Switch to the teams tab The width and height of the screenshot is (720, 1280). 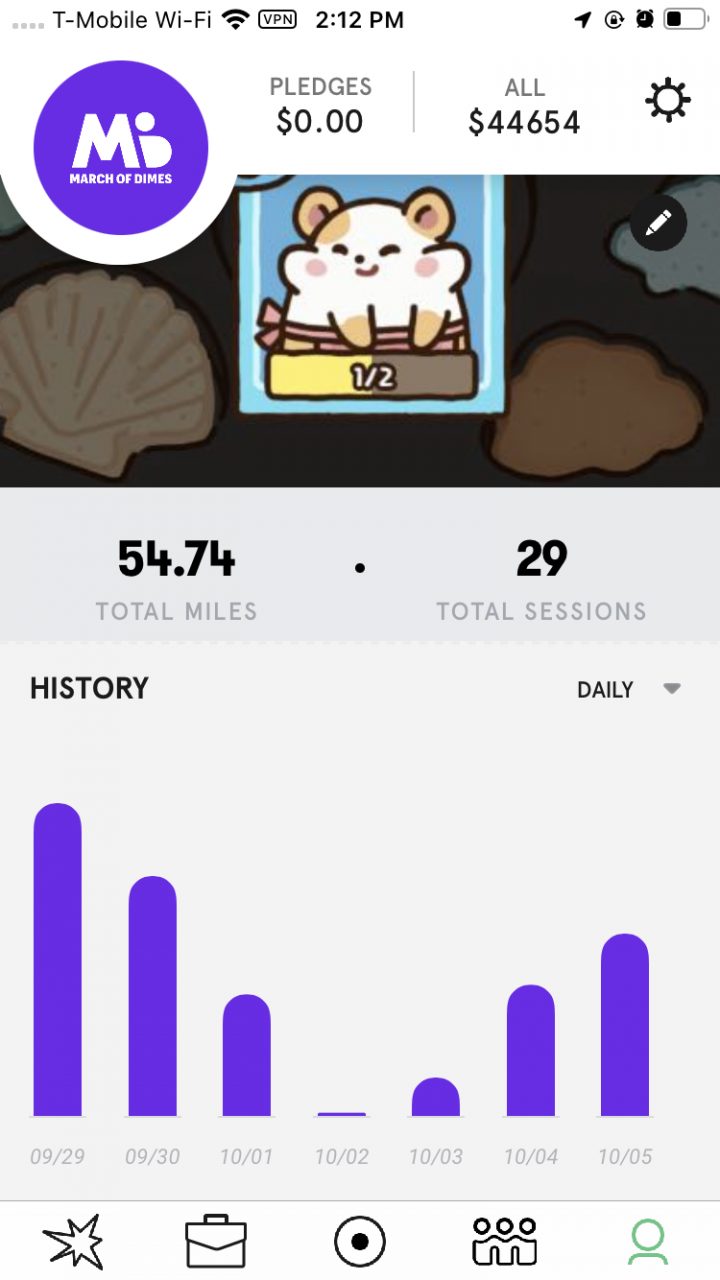click(504, 1241)
